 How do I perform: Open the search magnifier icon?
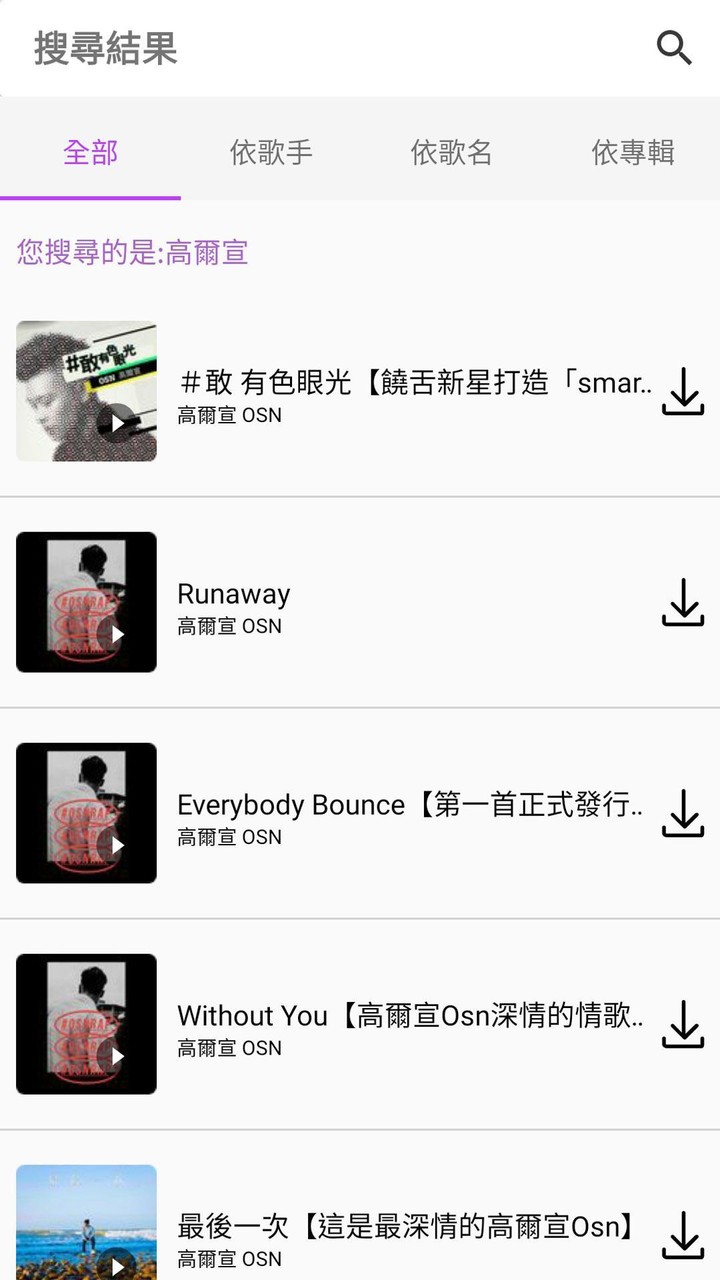(x=673, y=47)
